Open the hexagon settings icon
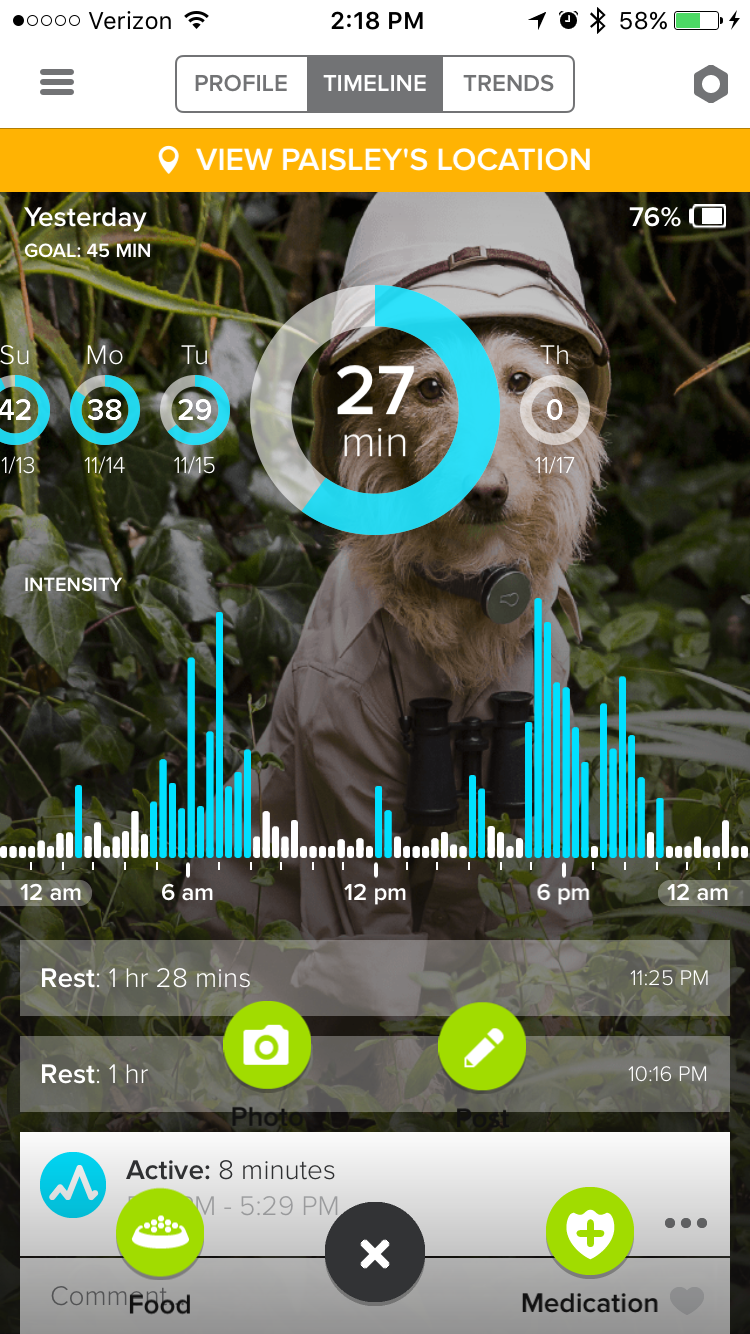This screenshot has height=1334, width=750. click(x=710, y=85)
